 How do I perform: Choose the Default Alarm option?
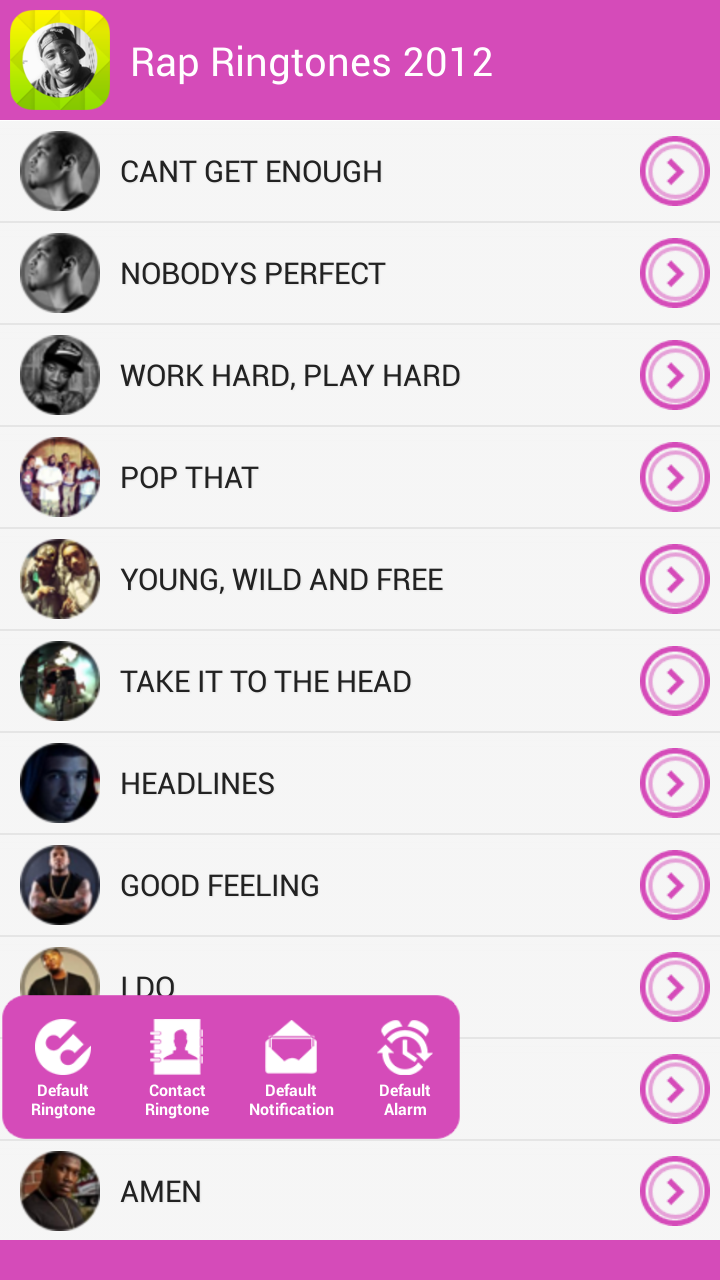(x=405, y=1067)
